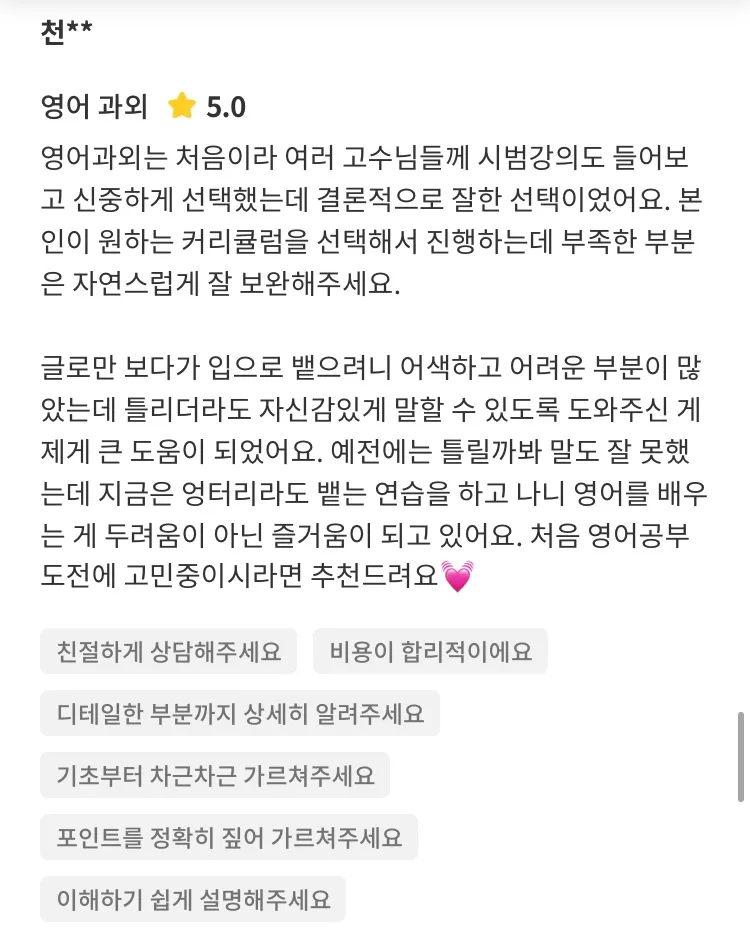Click the yellow star rating icon
750x933 pixels.
(x=180, y=105)
